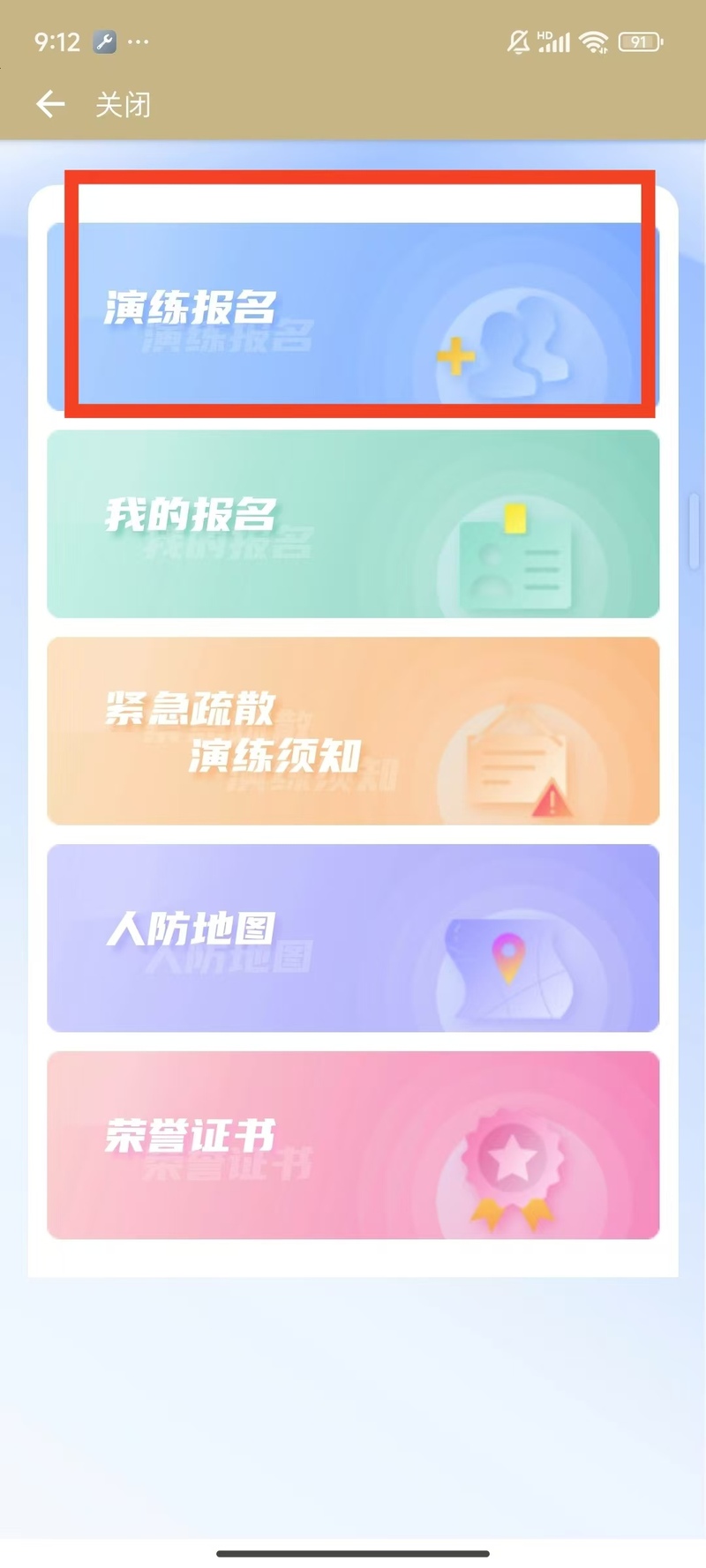Open the 荣誉证书 card
This screenshot has width=706, height=1568.
coord(353,1145)
